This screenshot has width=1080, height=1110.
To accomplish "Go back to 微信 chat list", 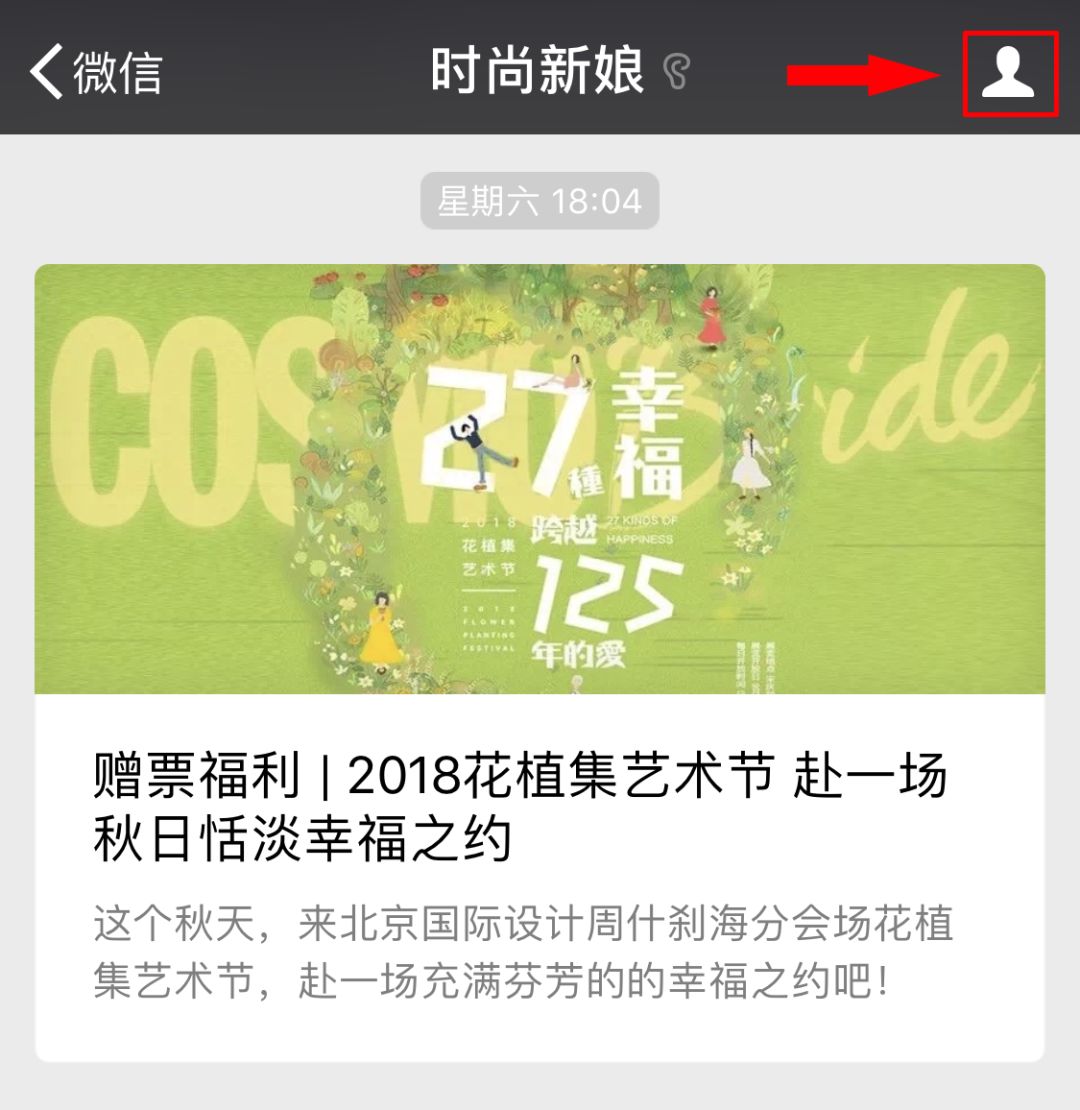I will (x=95, y=72).
